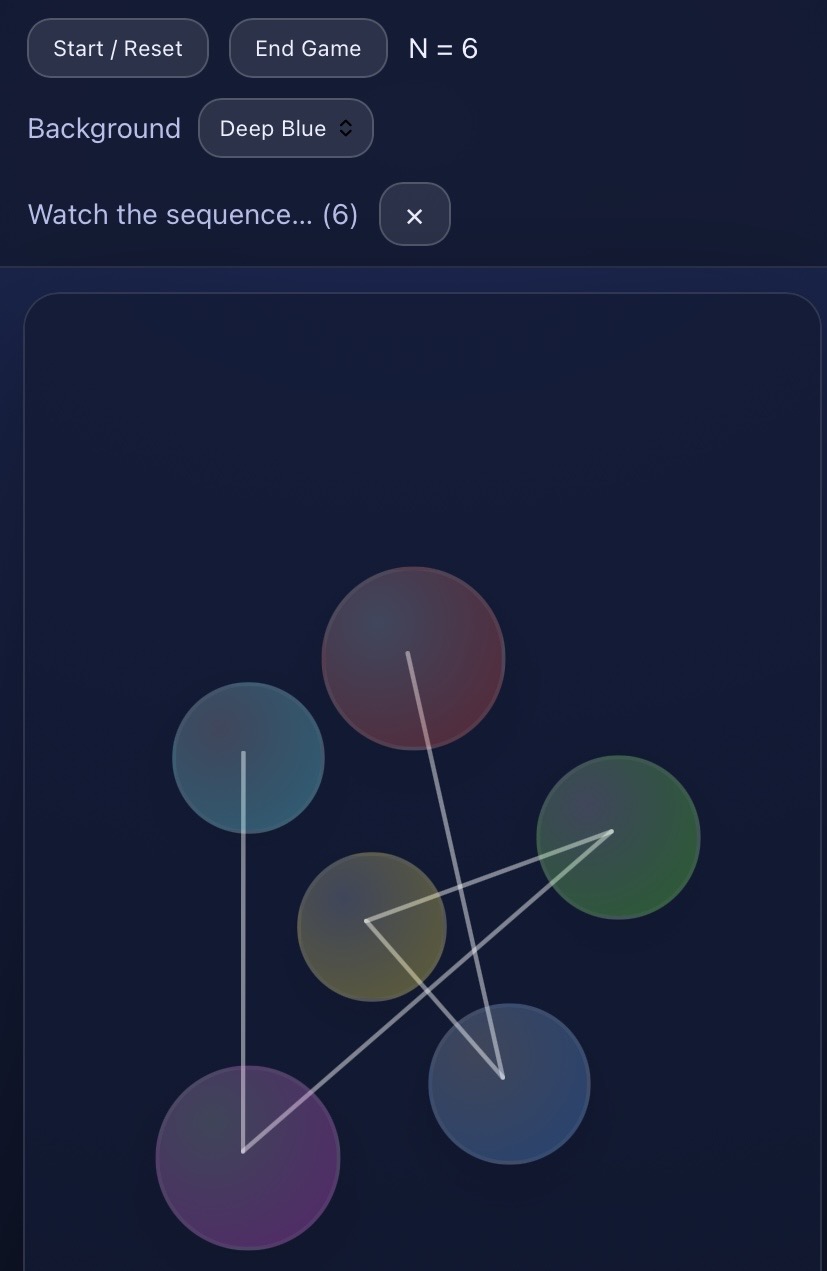End the current game
Viewport: 827px width, 1271px height.
coord(308,48)
